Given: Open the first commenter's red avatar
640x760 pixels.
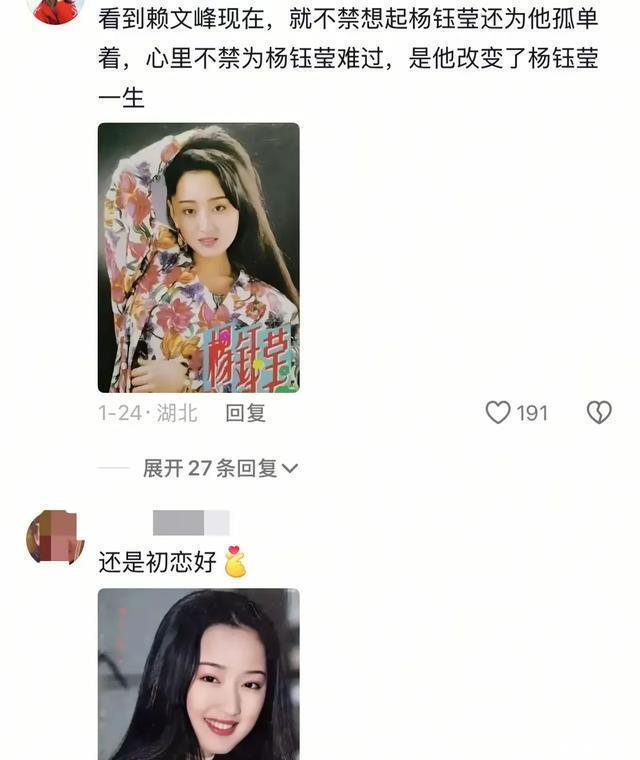Looking at the screenshot, I should (55, 10).
